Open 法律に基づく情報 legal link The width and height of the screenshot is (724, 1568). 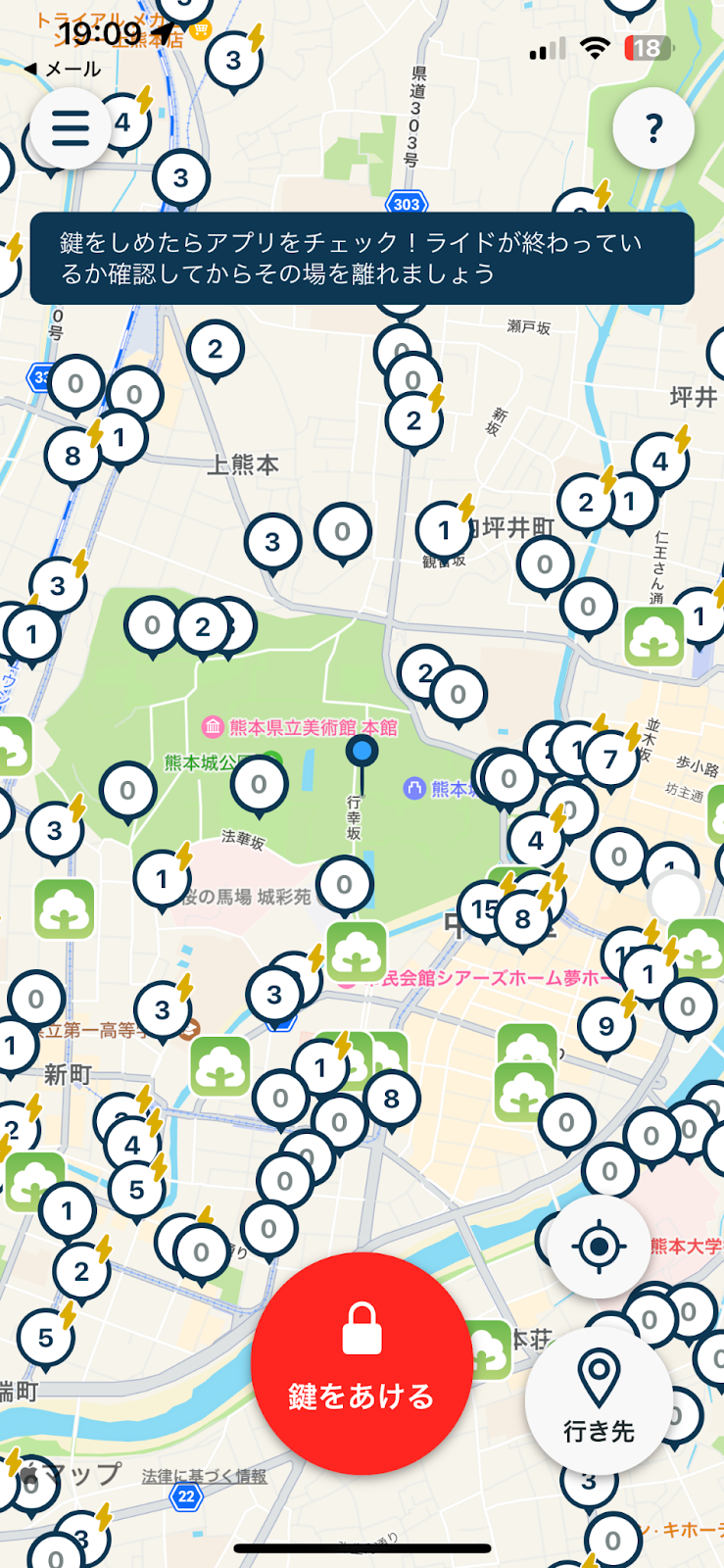pos(204,1476)
